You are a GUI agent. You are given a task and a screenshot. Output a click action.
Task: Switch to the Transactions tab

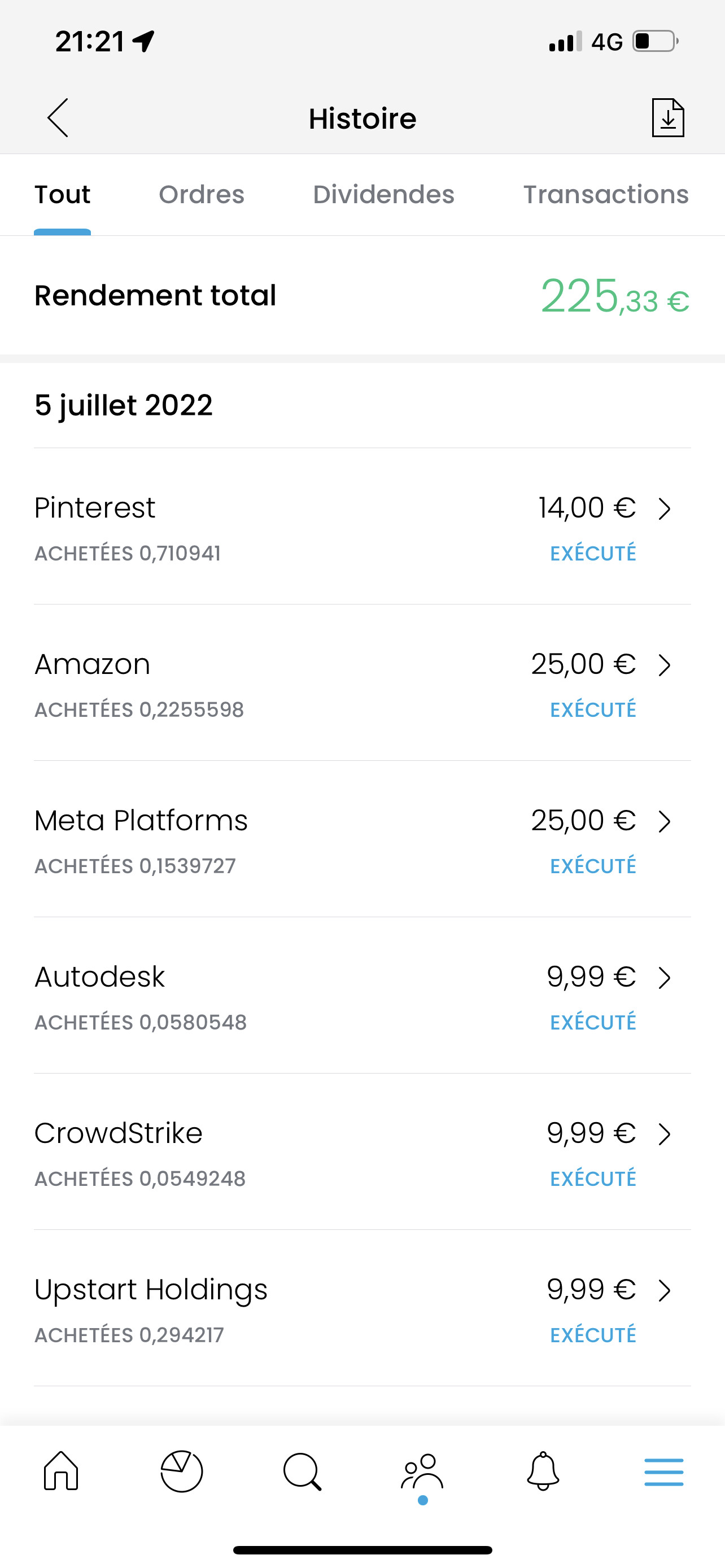pos(606,195)
